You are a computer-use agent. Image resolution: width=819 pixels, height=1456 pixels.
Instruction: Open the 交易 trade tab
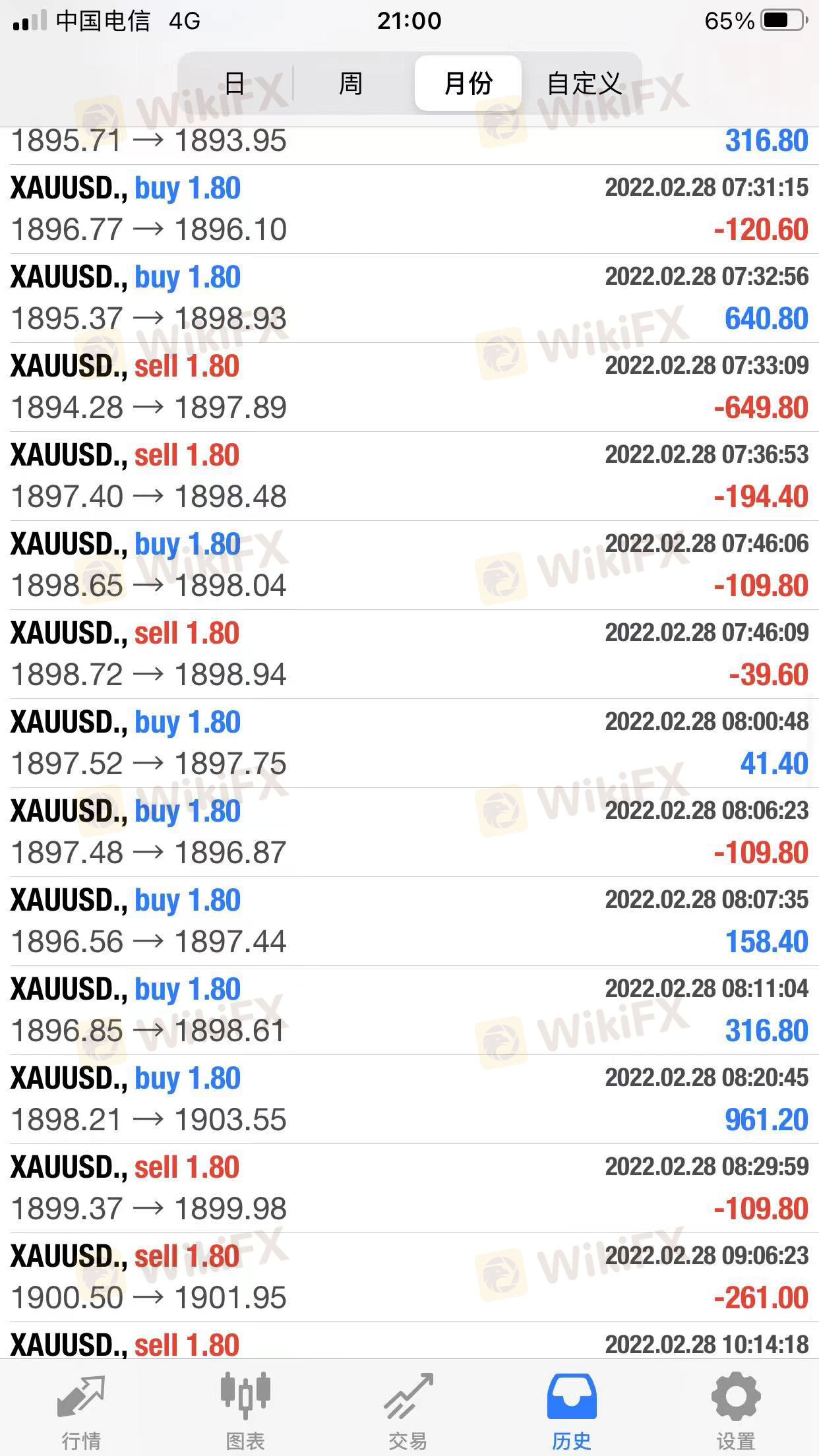point(408,1411)
